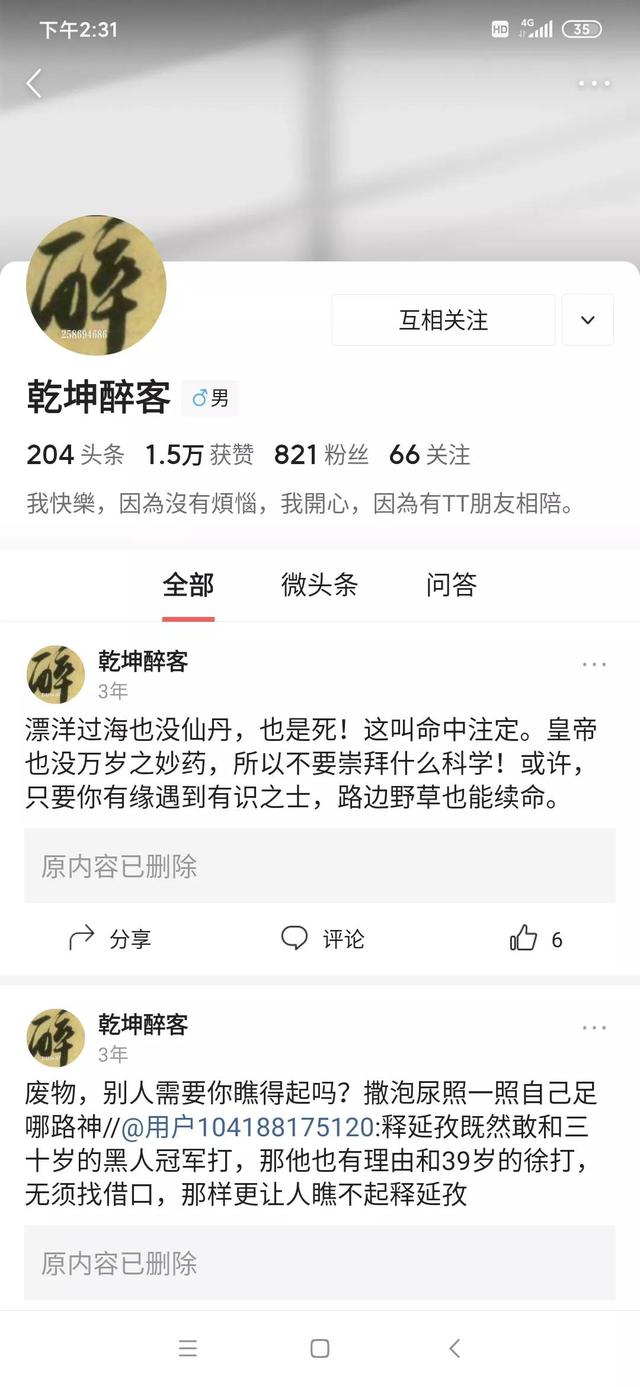Open the 66 关注 following list
This screenshot has width=640, height=1387.
(x=429, y=455)
